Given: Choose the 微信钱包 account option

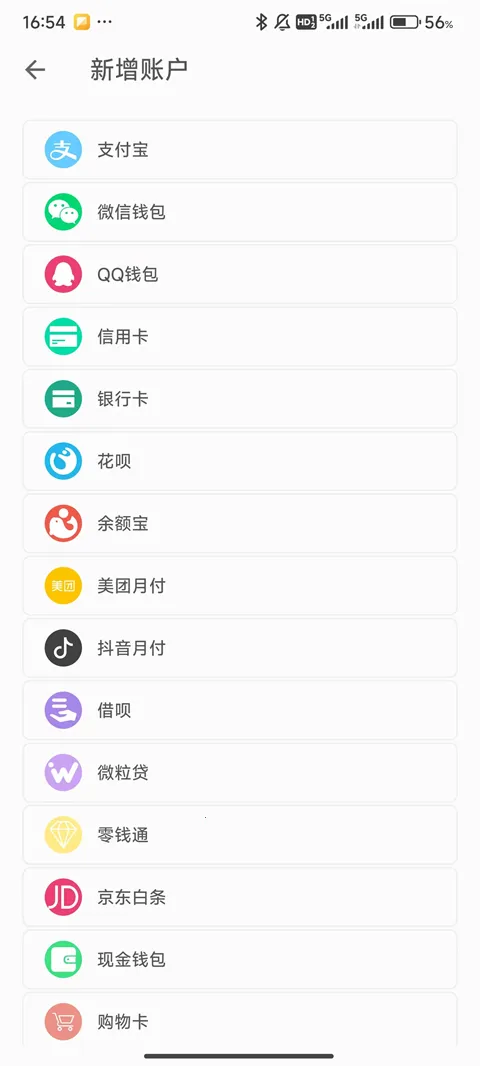Looking at the screenshot, I should [240, 212].
